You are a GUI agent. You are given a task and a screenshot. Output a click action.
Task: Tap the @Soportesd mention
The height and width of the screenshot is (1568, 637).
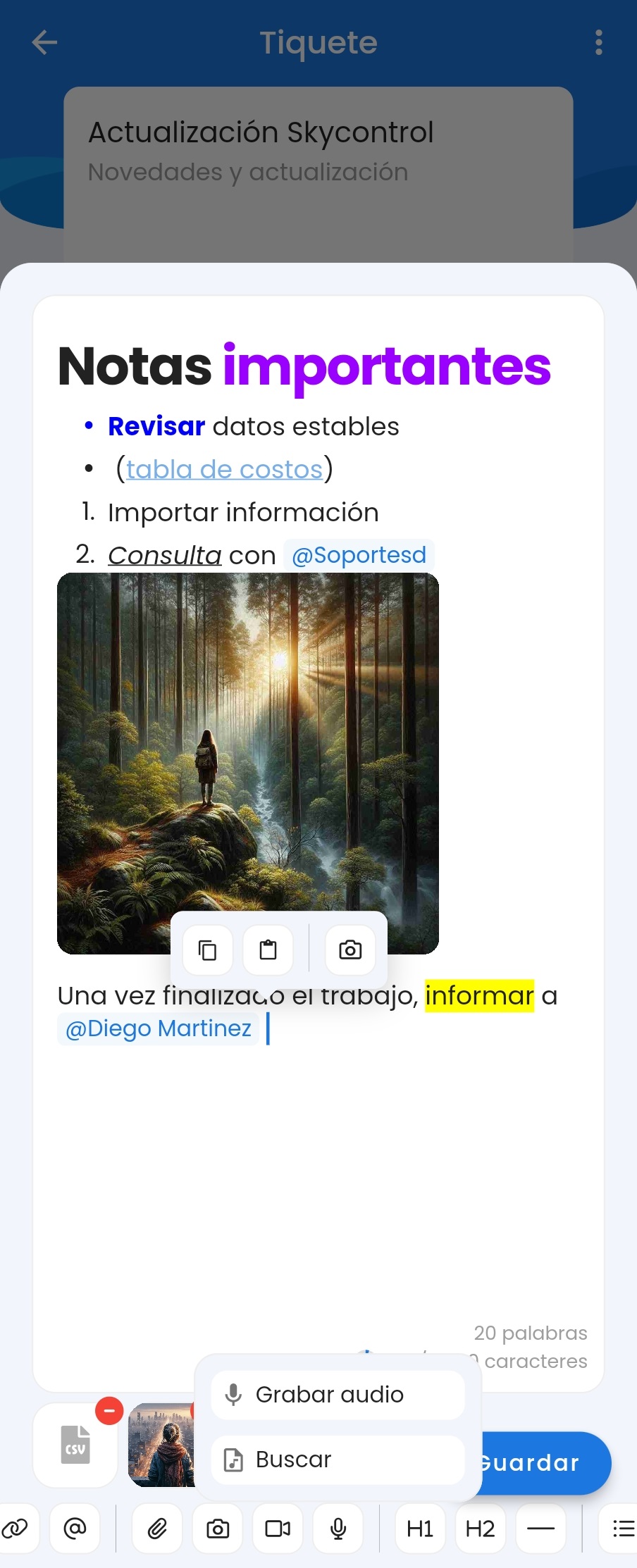pyautogui.click(x=359, y=555)
